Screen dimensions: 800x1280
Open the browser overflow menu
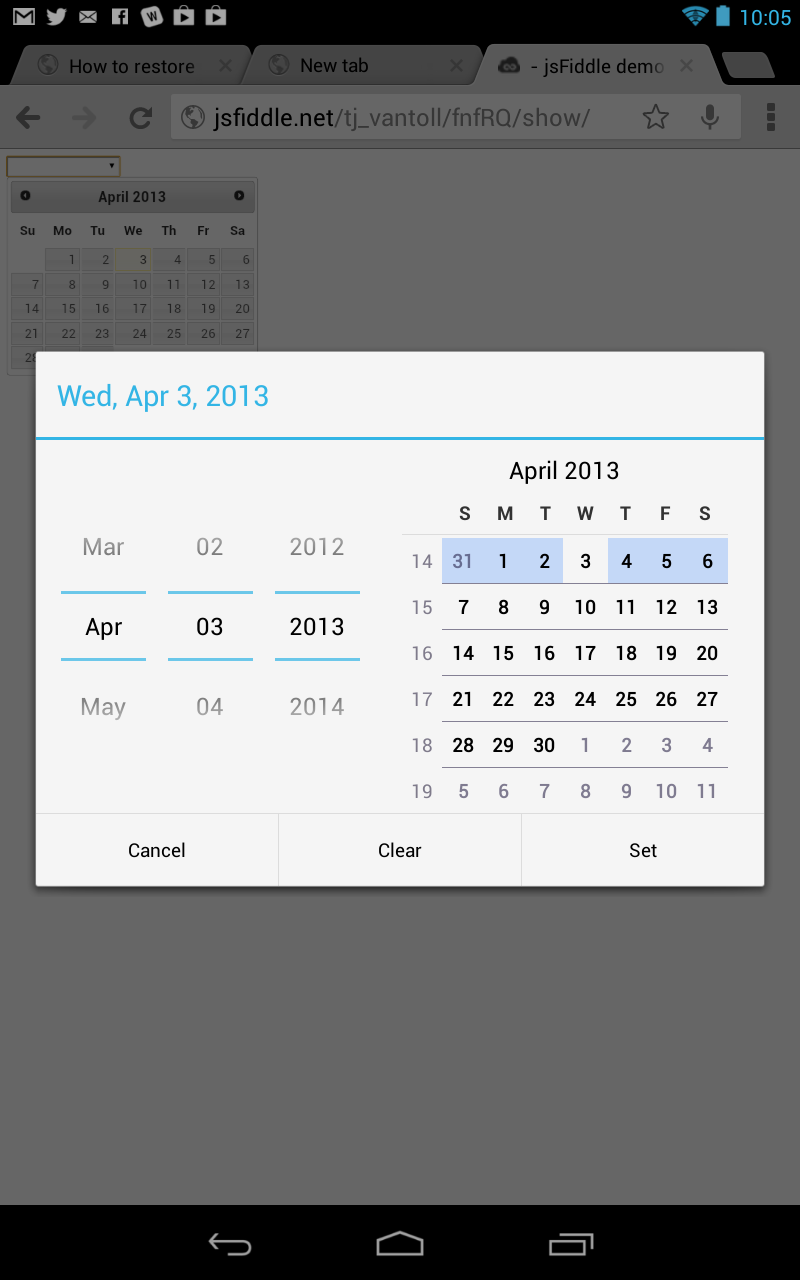point(771,118)
